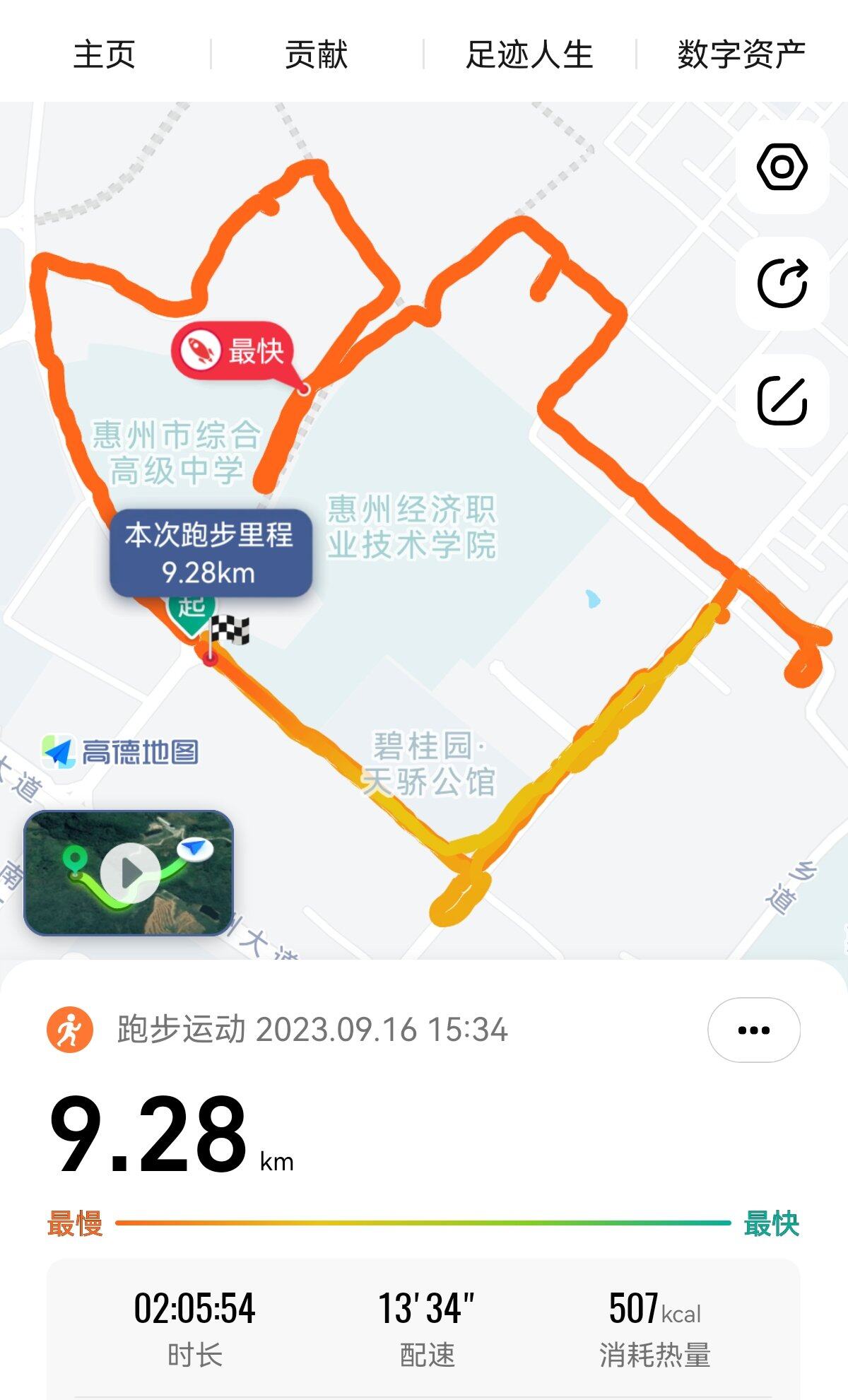The height and width of the screenshot is (1400, 848).
Task: Share this running route
Action: tap(782, 284)
